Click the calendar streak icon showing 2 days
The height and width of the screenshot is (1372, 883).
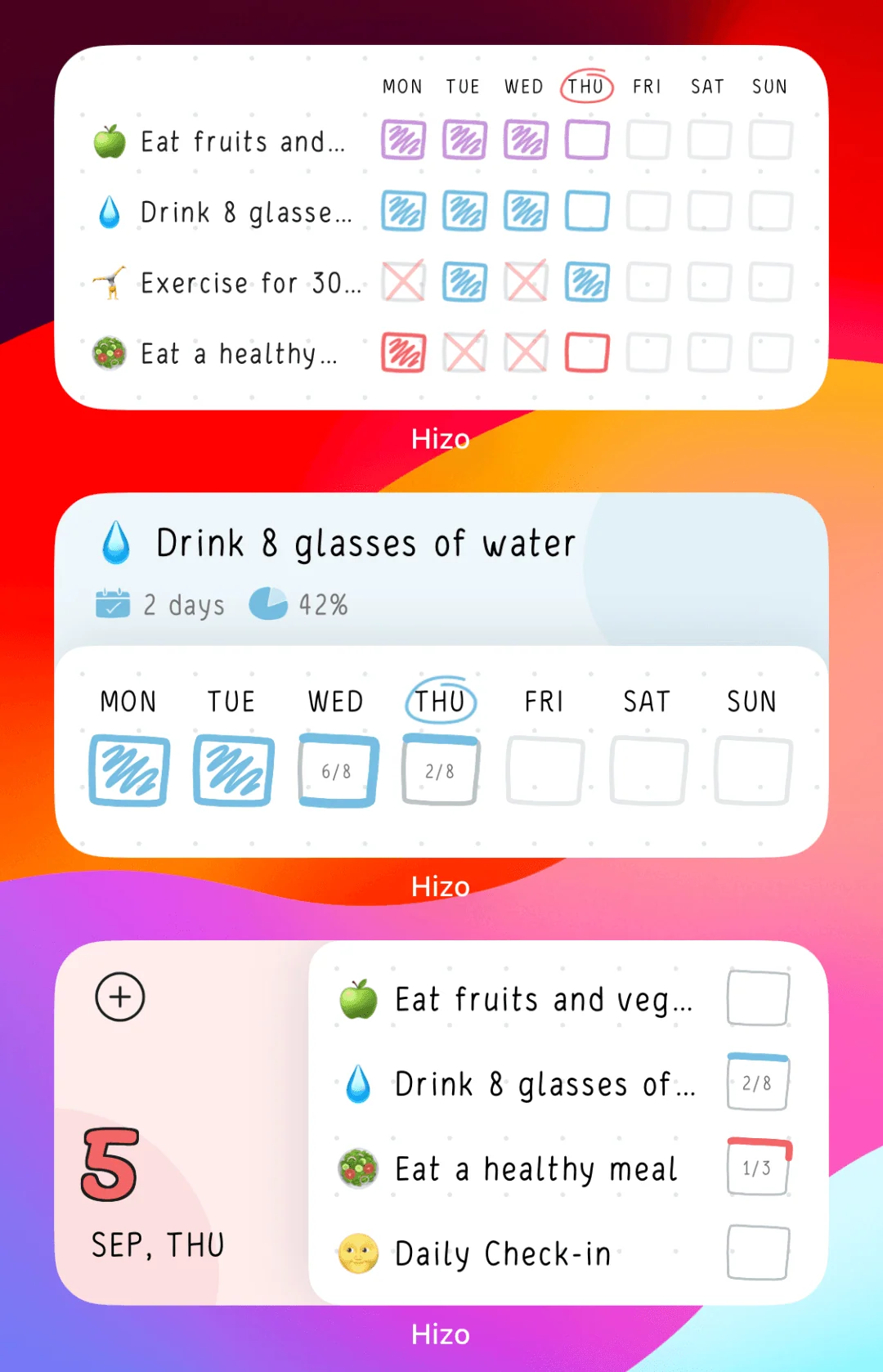(x=112, y=603)
